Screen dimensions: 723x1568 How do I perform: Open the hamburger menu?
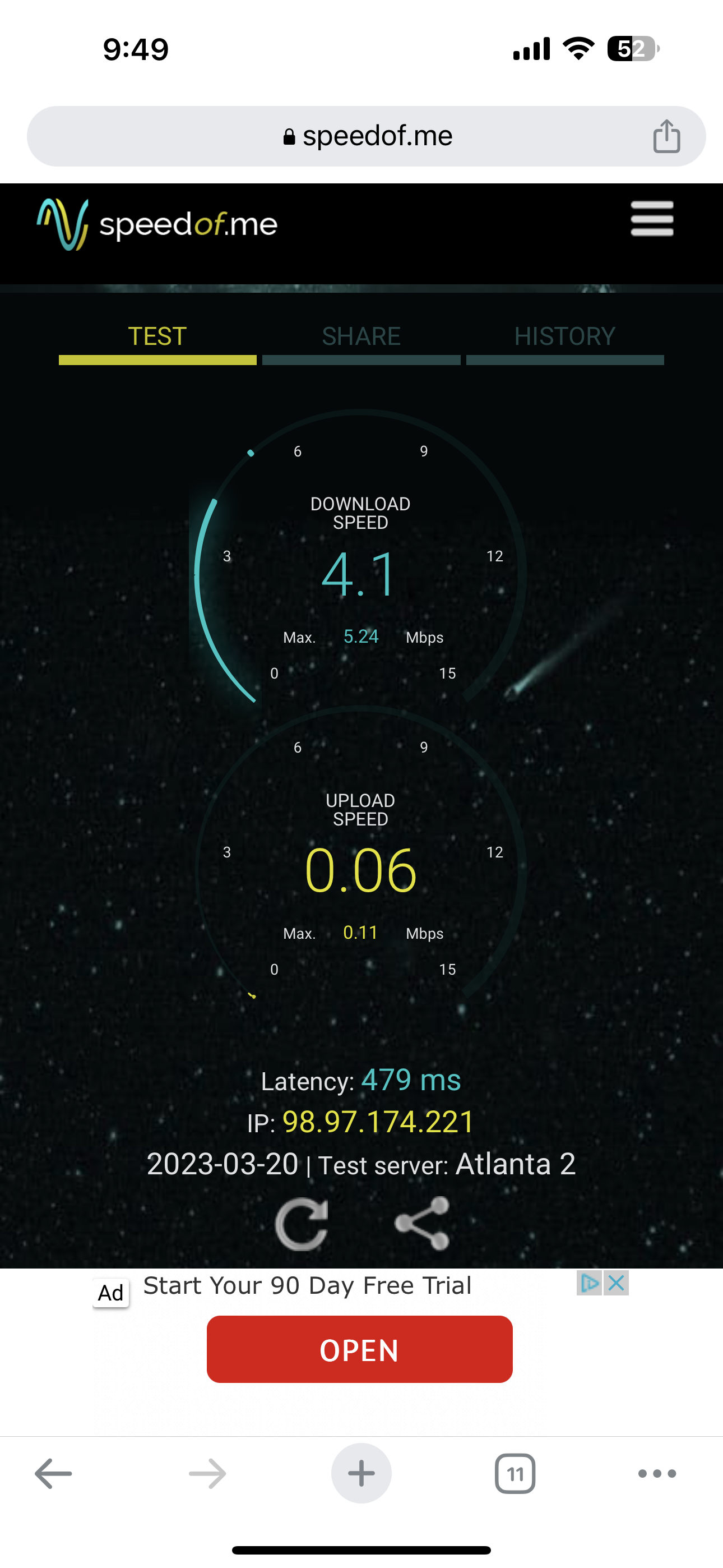(x=652, y=219)
